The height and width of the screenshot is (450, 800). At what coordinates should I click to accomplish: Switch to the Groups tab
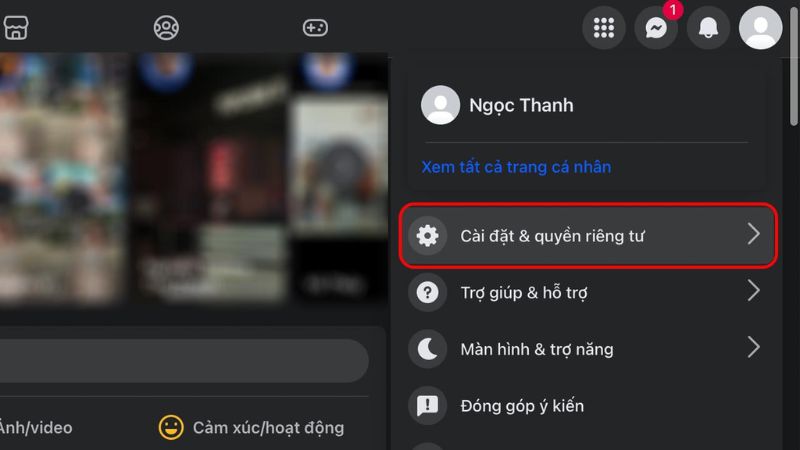point(166,28)
